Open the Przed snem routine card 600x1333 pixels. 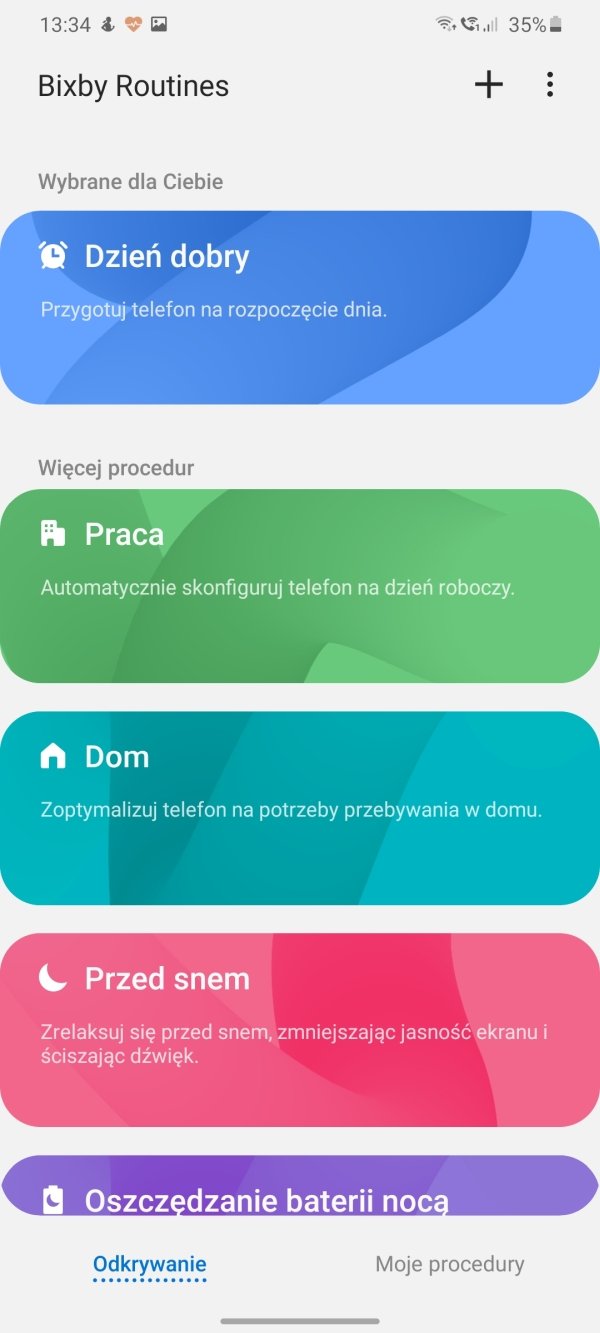click(x=300, y=1030)
